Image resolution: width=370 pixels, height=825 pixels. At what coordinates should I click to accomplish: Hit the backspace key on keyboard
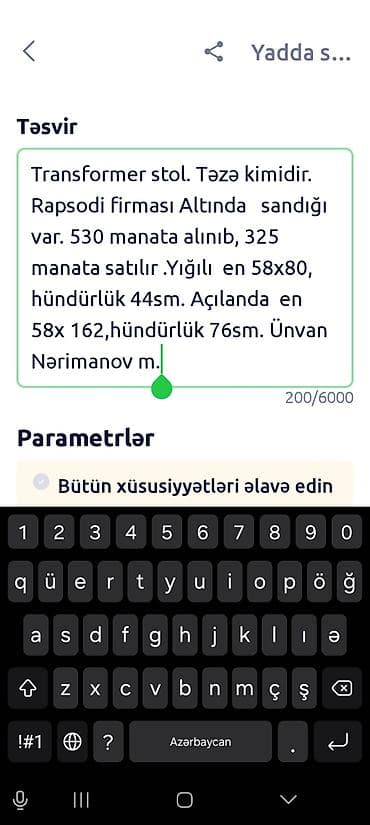(343, 688)
